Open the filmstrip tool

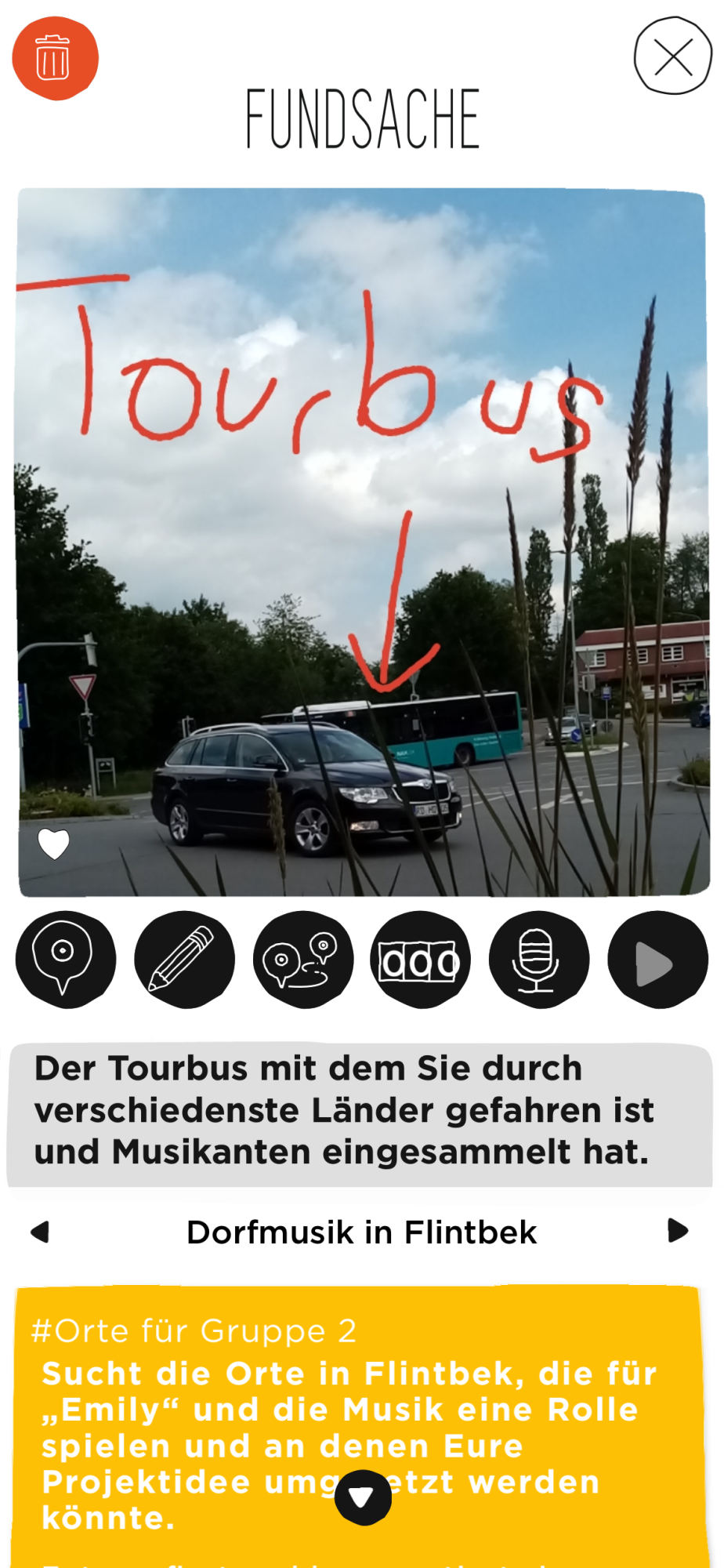(x=421, y=960)
